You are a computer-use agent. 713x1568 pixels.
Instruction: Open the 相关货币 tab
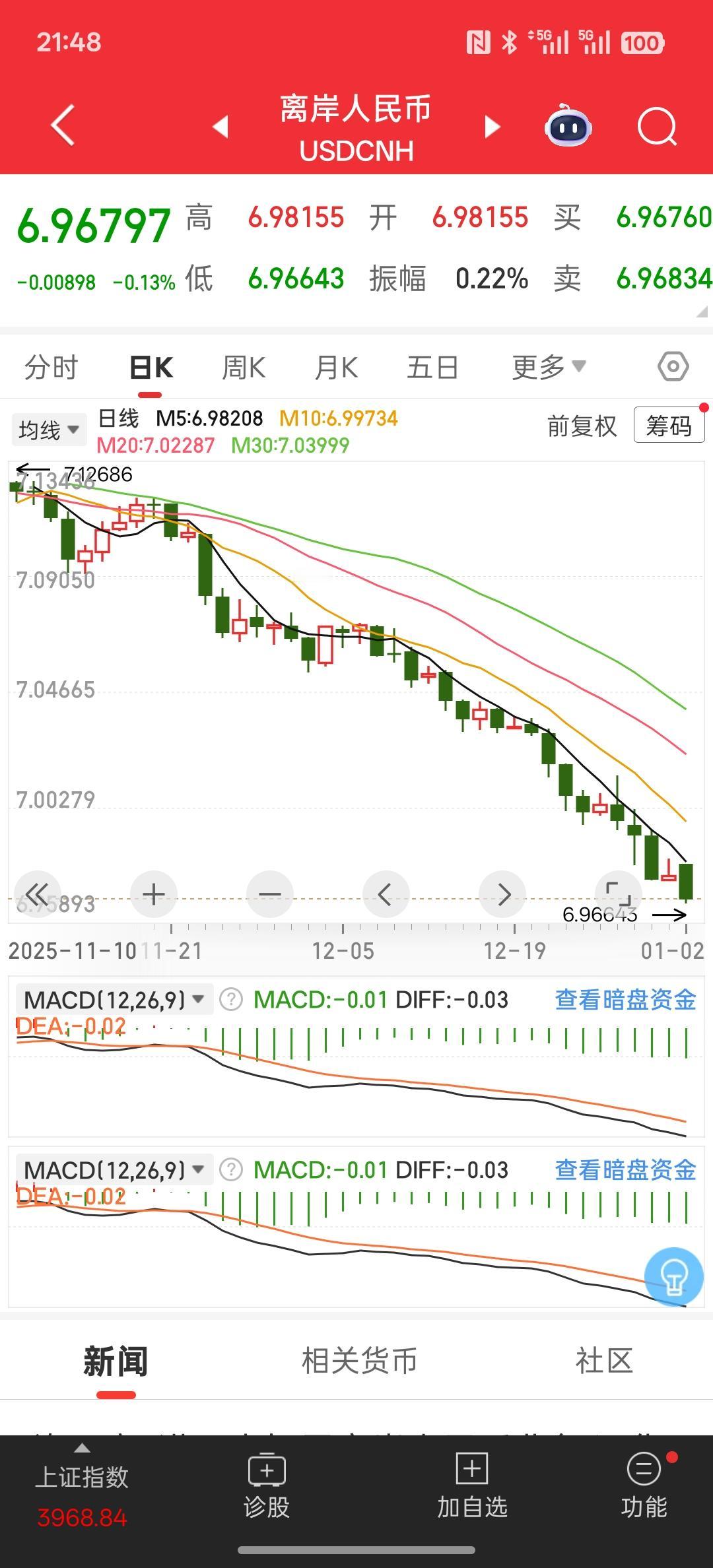(359, 1361)
